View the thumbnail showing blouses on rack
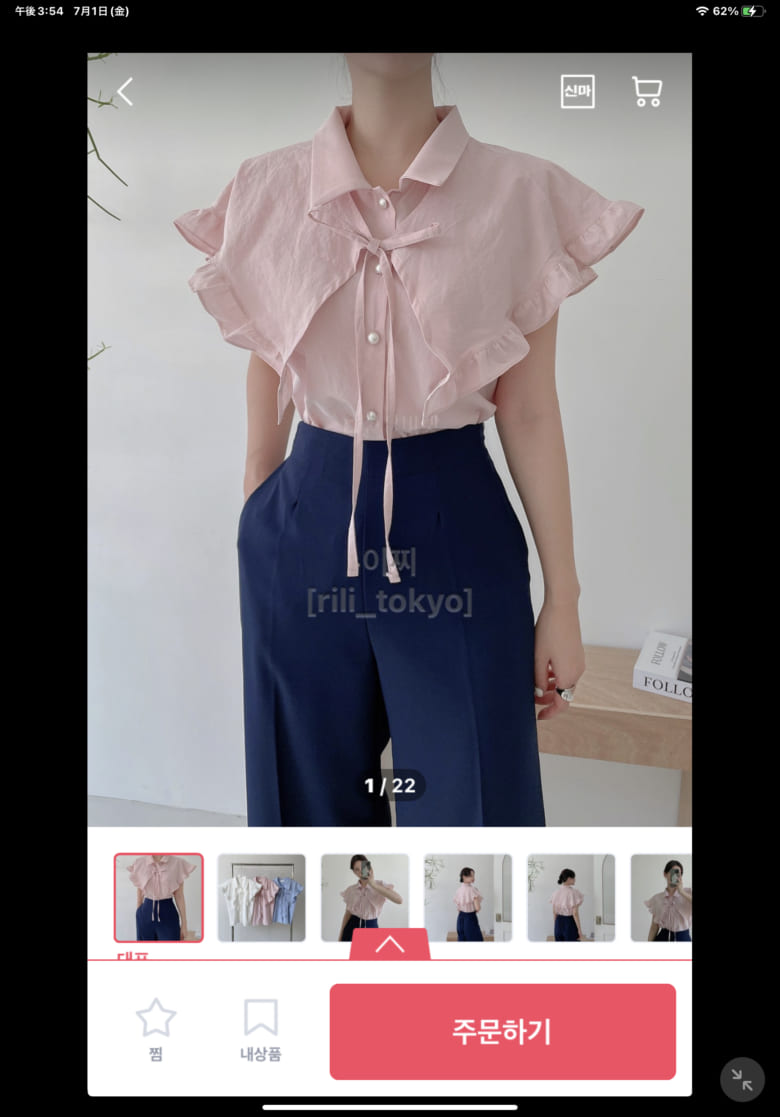The width and height of the screenshot is (780, 1117). pos(261,897)
